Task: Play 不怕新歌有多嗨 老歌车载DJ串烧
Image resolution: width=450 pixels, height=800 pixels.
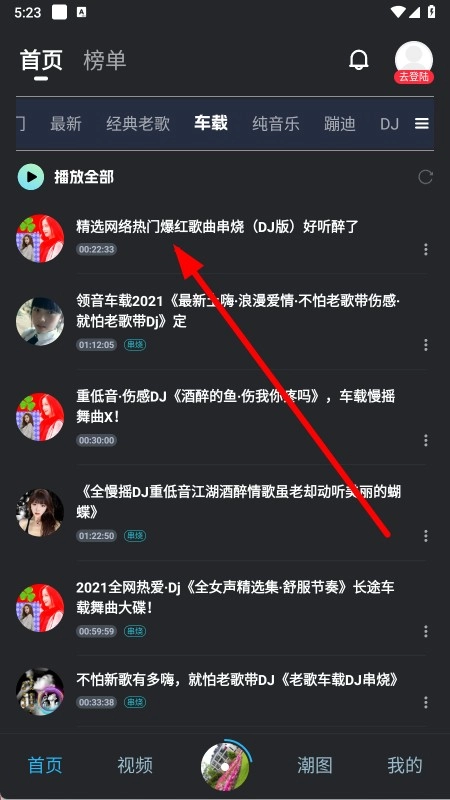Action: [x=237, y=680]
